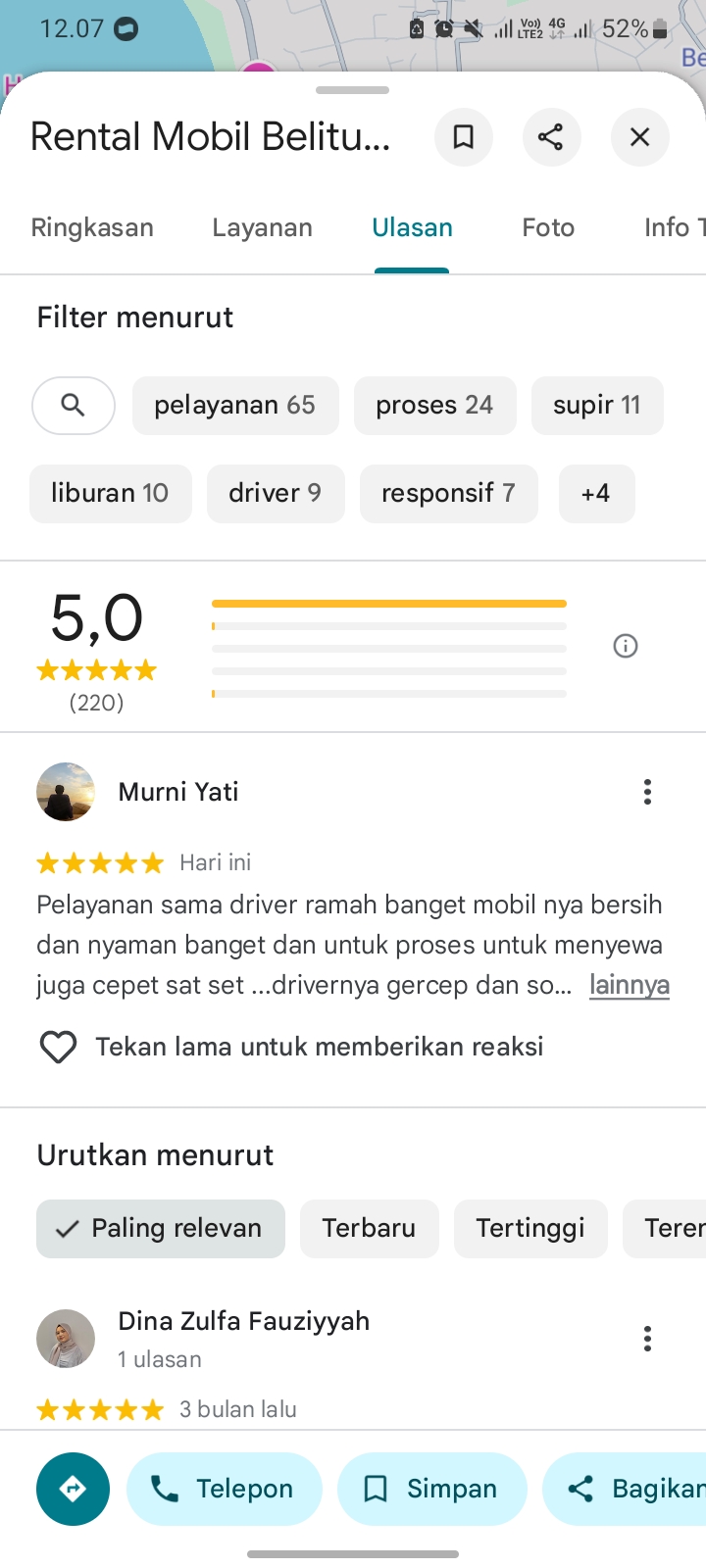
Task: Filter reviews by proses 24
Action: pyautogui.click(x=434, y=405)
